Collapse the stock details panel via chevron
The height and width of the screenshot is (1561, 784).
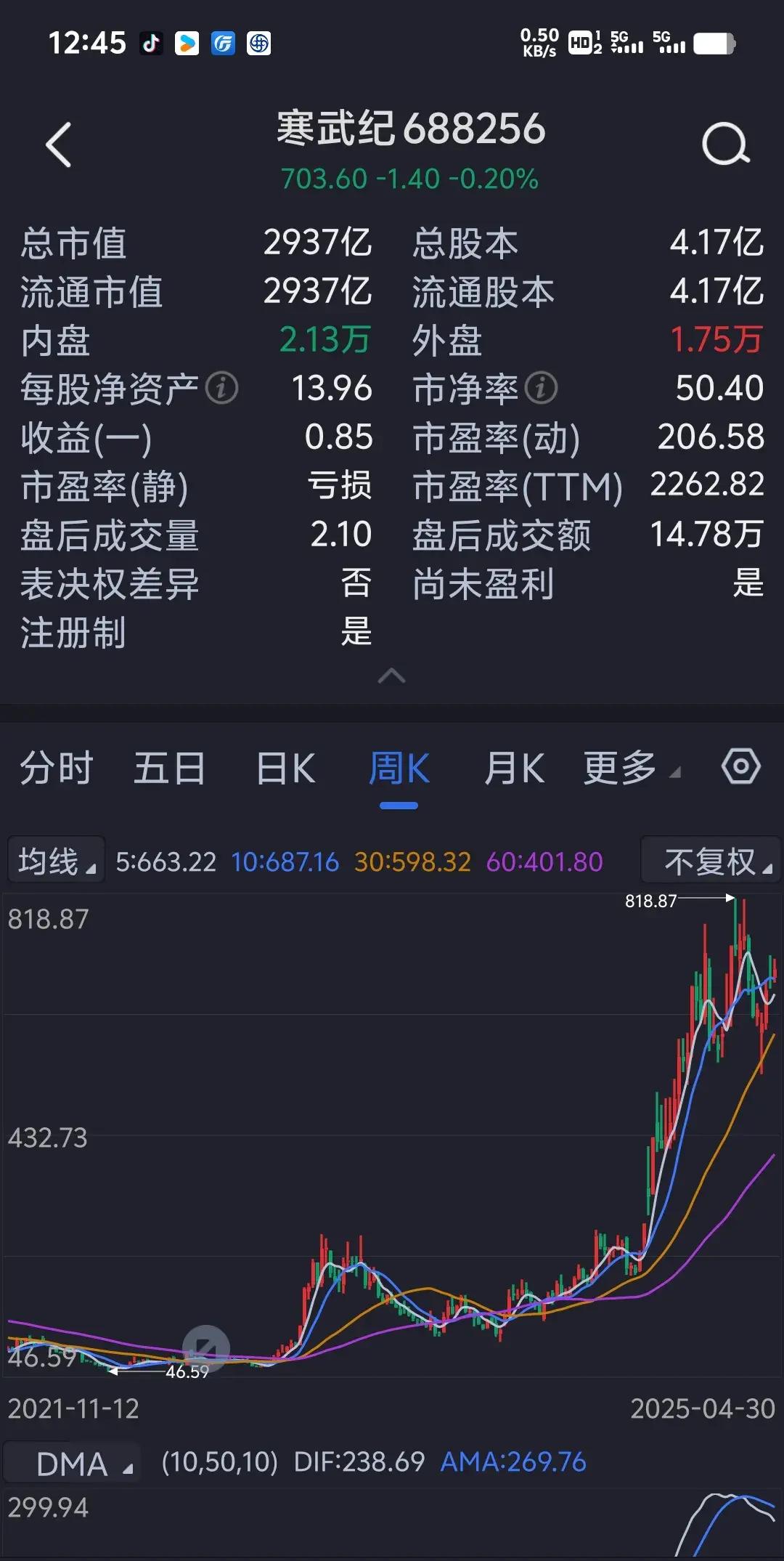(392, 676)
